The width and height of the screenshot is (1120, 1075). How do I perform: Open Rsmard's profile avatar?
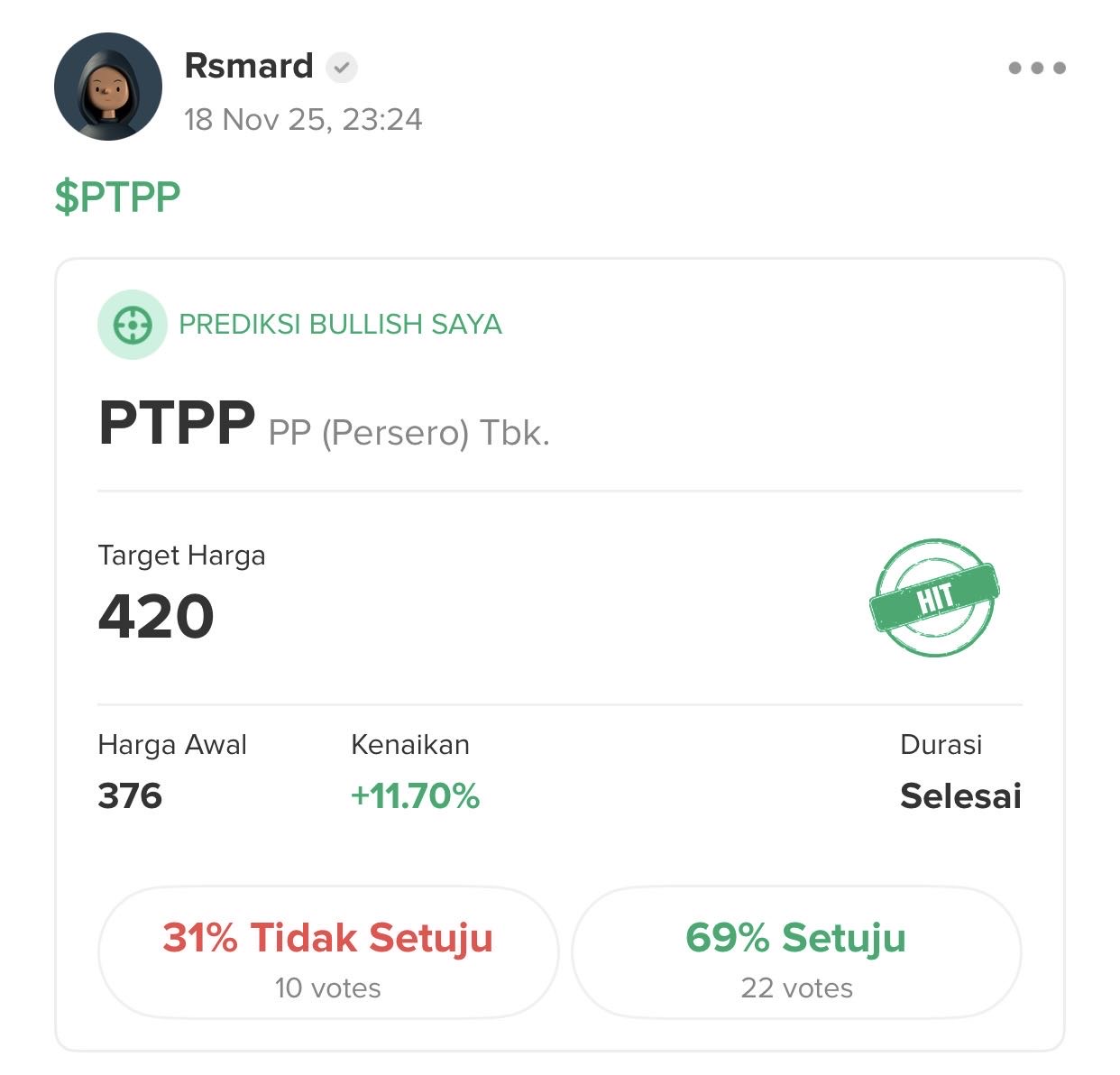pos(108,87)
